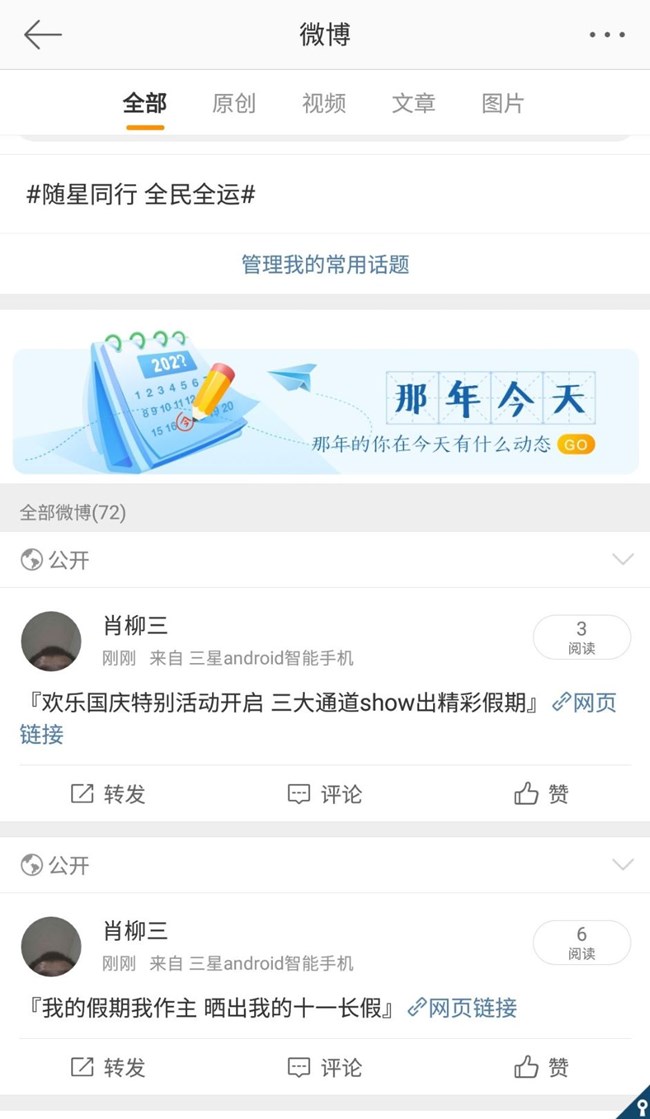This screenshot has width=650, height=1119.
Task: Expand the dropdown arrow on the 欢乐国庆 post
Action: click(x=622, y=560)
